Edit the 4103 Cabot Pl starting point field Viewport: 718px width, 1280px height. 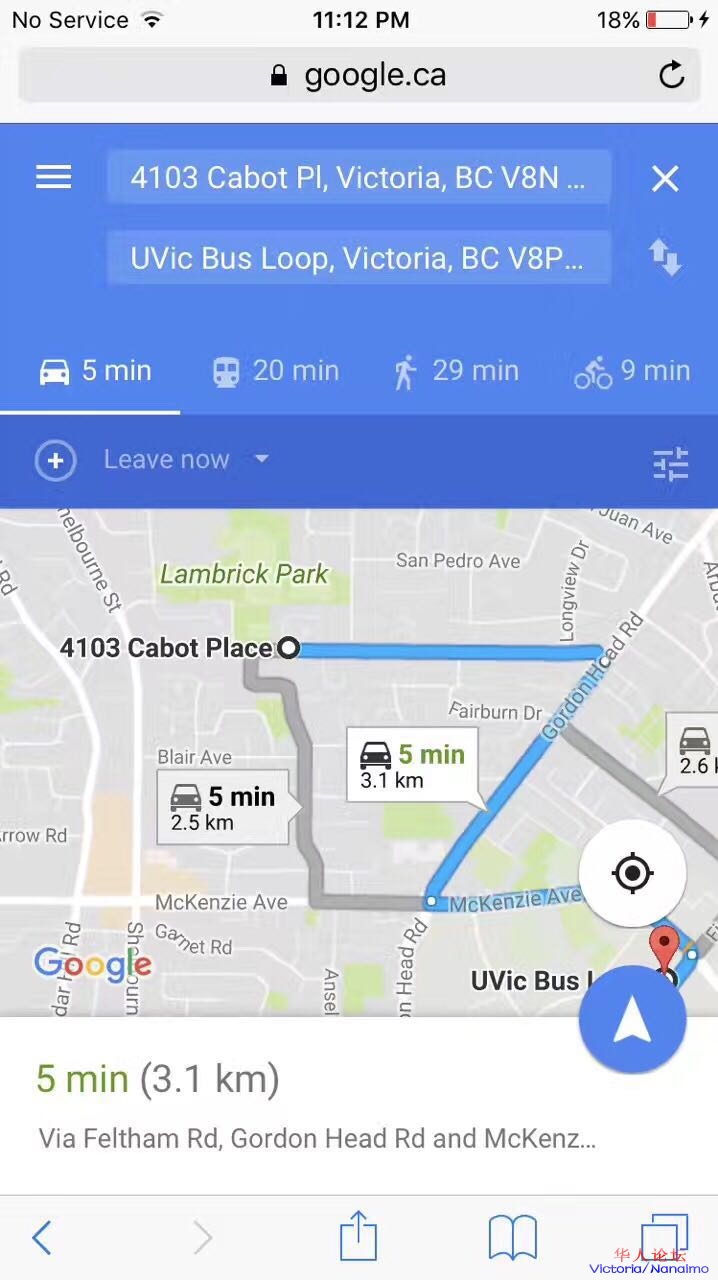coord(358,178)
